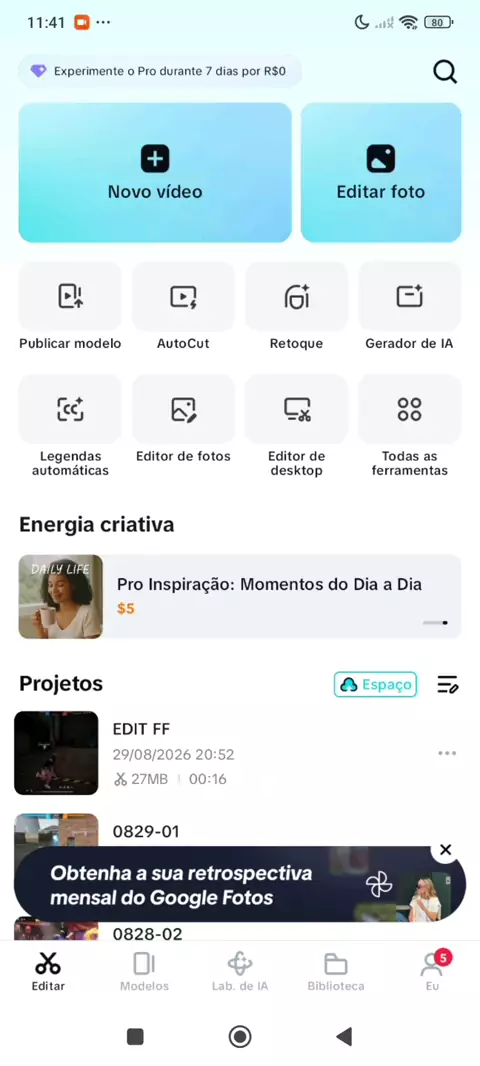Open Gerador de IA
The image size is (480, 1066).
pos(409,307)
